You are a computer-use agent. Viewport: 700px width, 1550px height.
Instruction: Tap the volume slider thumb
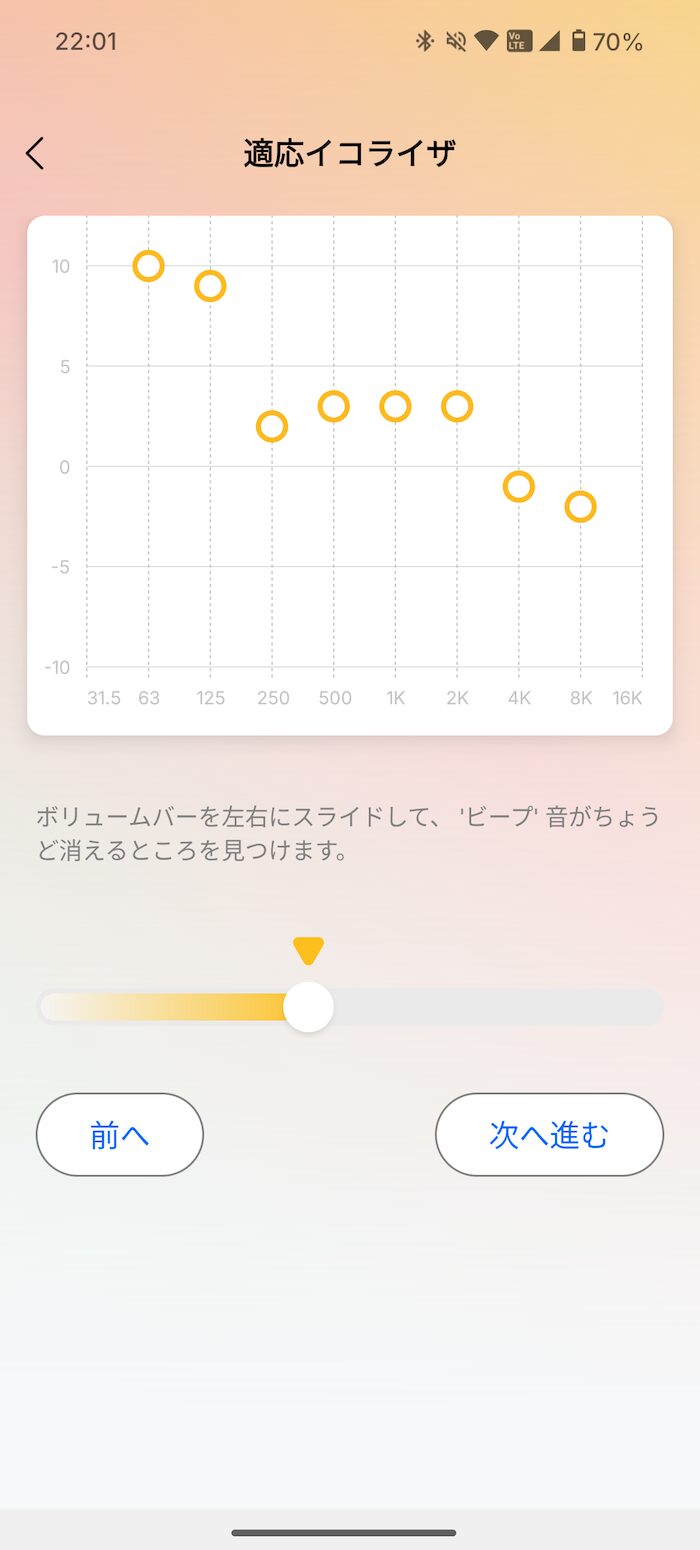pos(308,1007)
